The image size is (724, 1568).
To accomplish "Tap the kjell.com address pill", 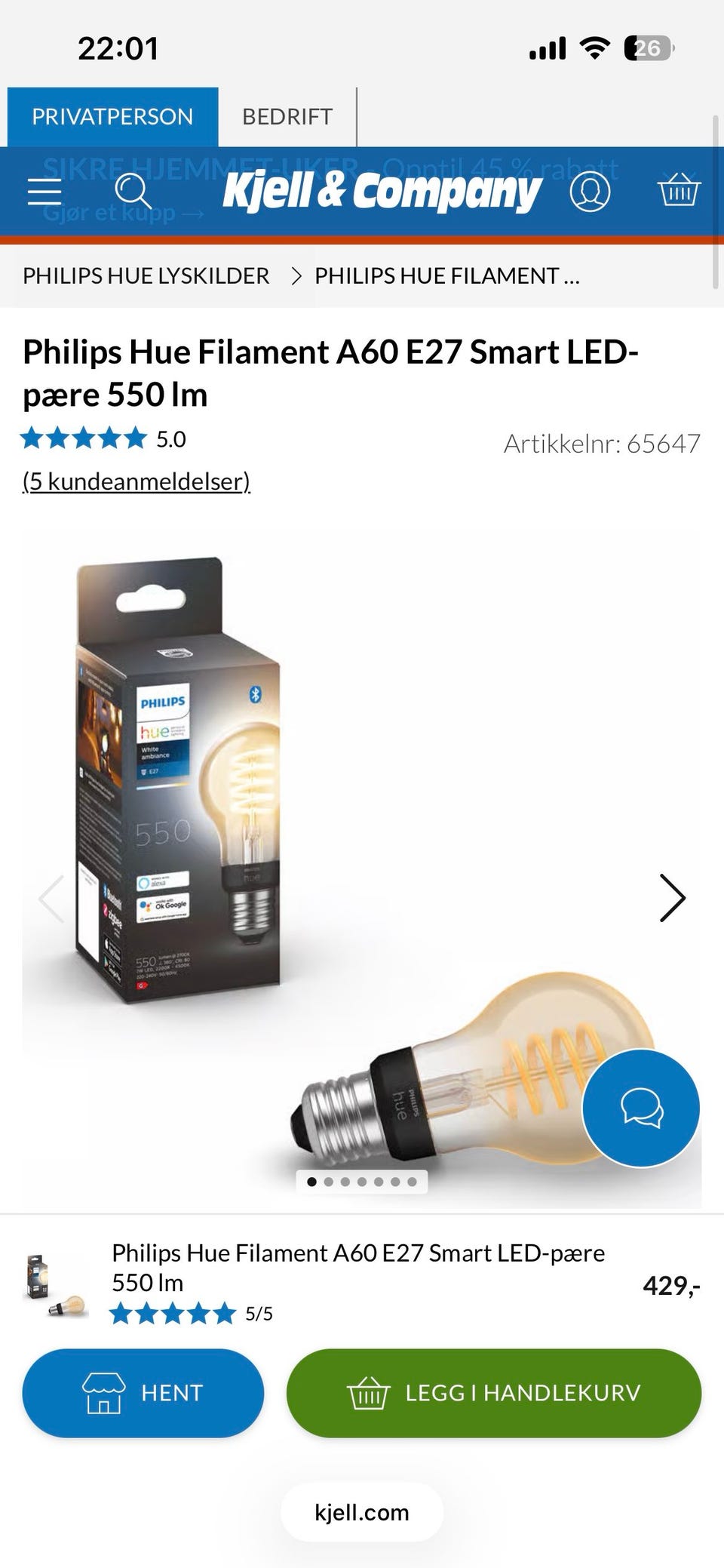I will point(362,1512).
